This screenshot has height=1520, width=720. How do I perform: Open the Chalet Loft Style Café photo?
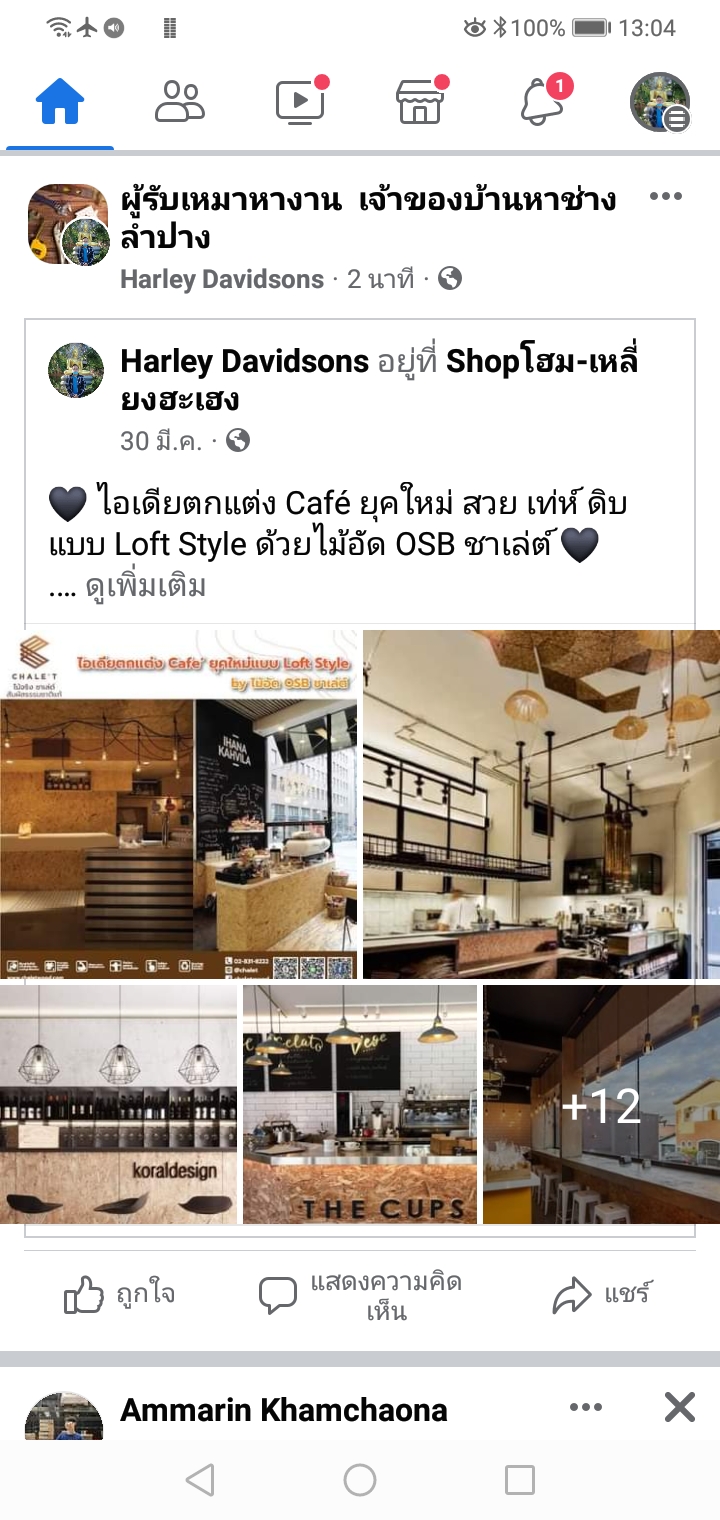[x=178, y=804]
